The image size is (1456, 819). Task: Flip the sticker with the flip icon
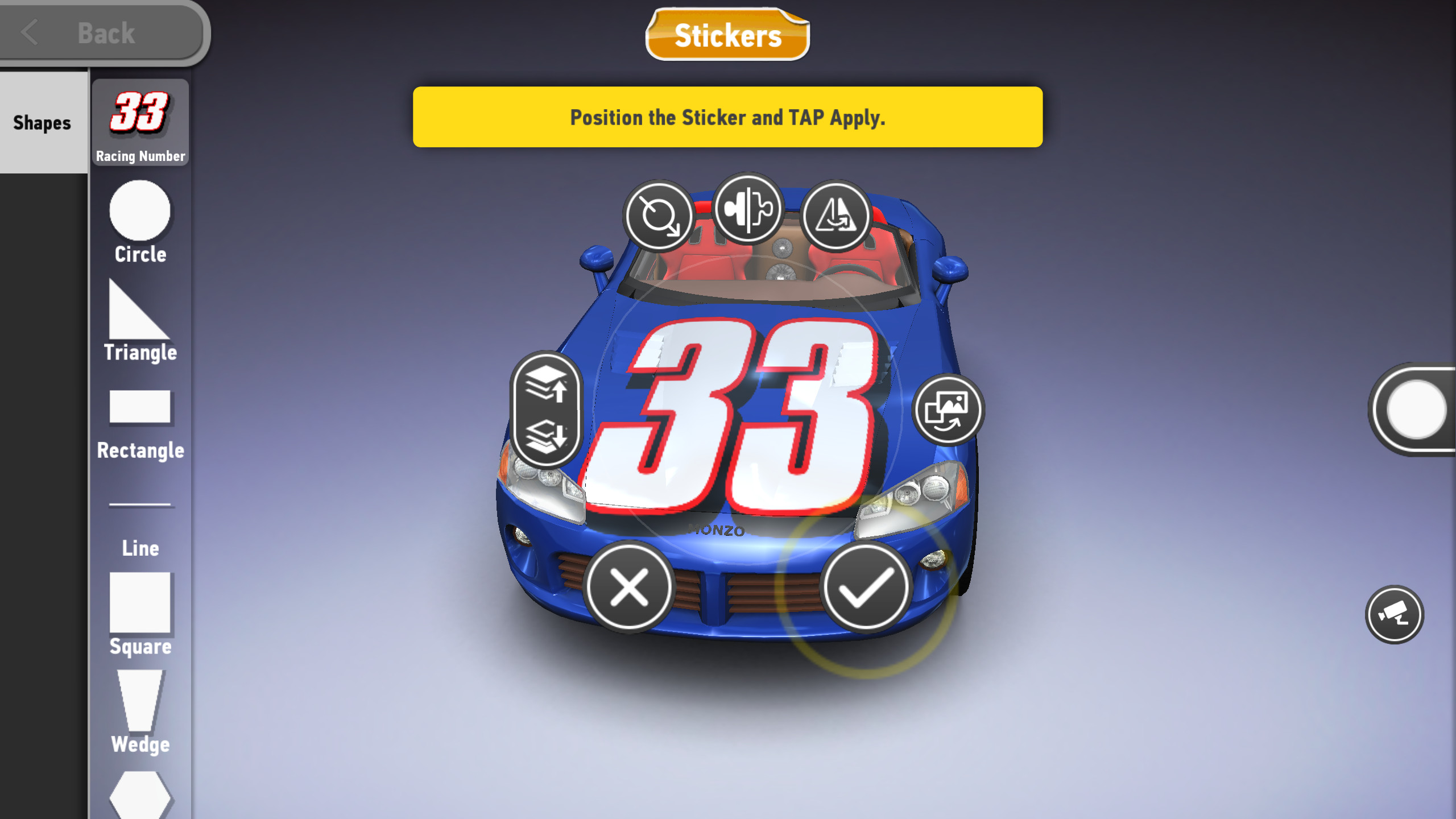835,217
